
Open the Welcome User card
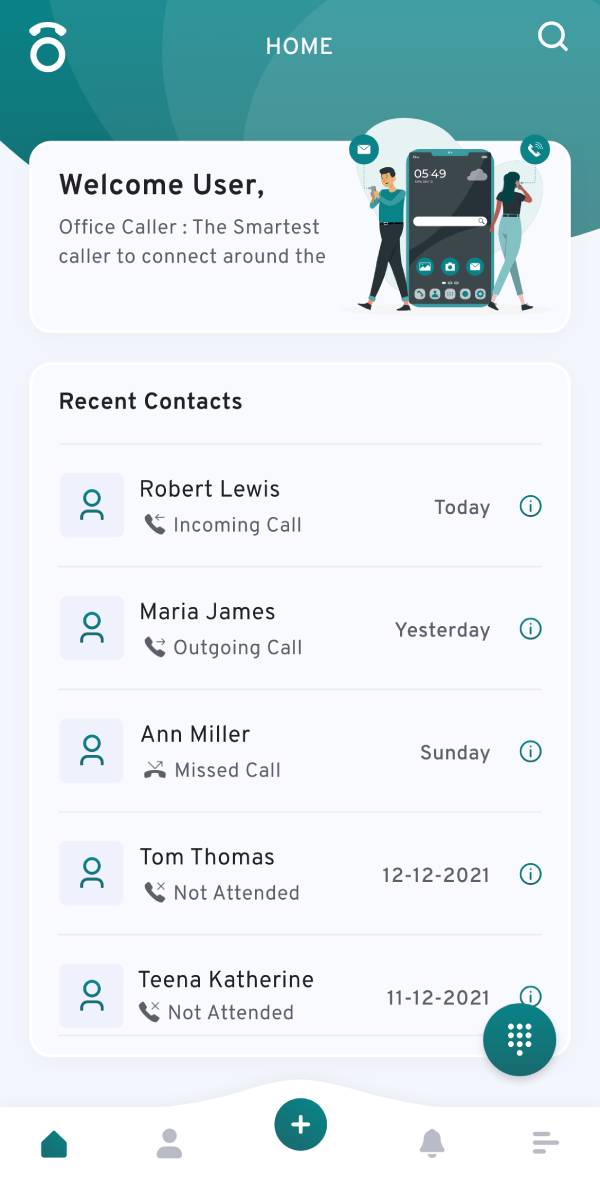click(300, 236)
